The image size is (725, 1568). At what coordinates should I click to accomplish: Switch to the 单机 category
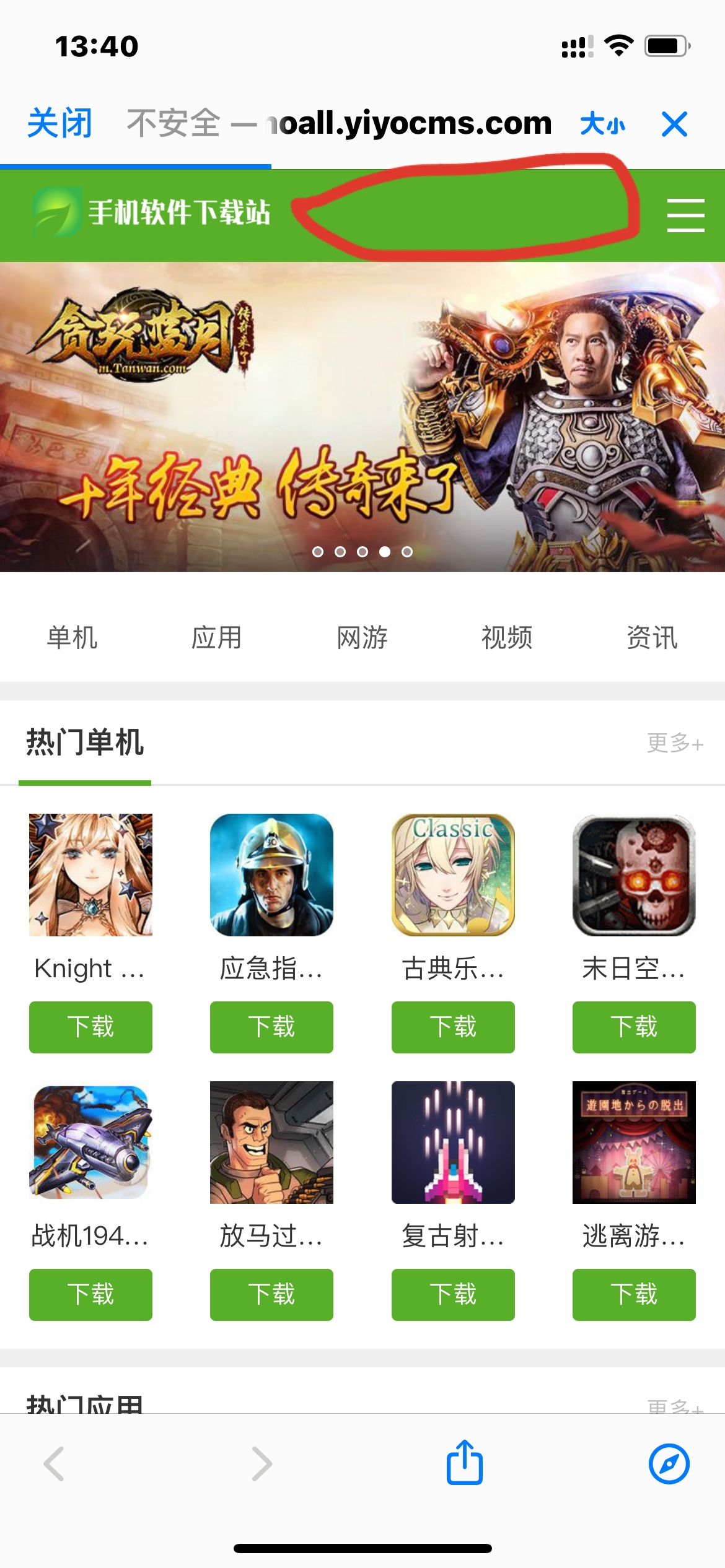click(x=72, y=637)
